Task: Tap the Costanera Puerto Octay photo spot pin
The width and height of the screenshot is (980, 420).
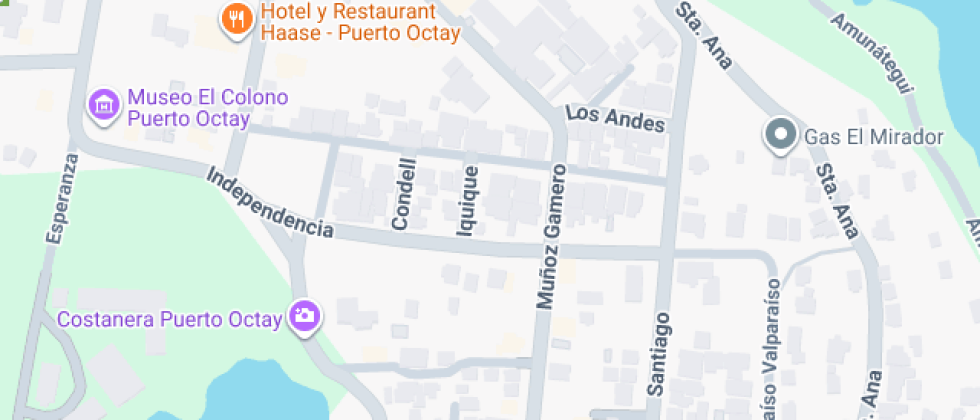Action: coord(303,317)
